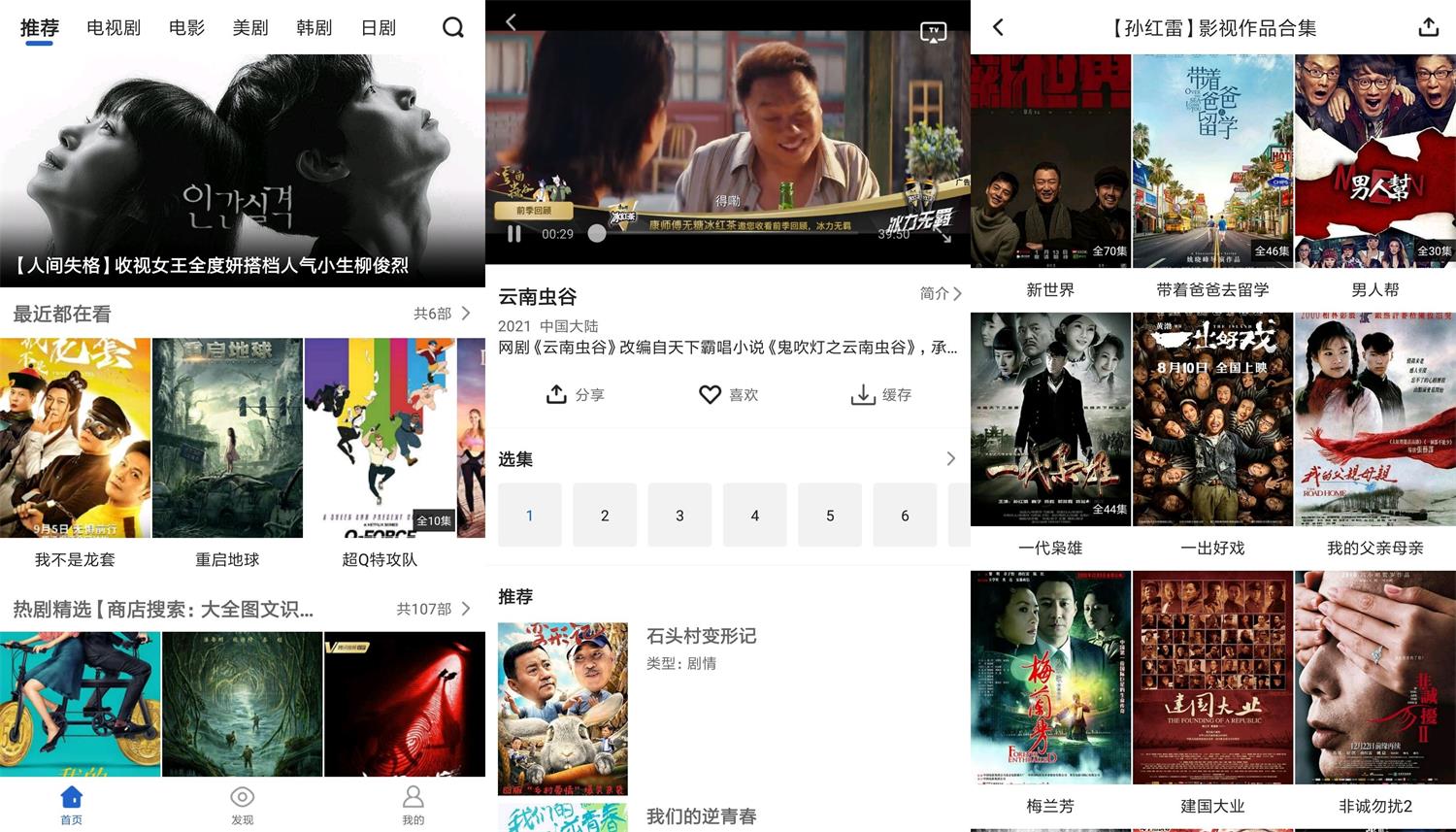1456x832 pixels.
Task: Share the 孙红雷 collection
Action: coord(1428,27)
